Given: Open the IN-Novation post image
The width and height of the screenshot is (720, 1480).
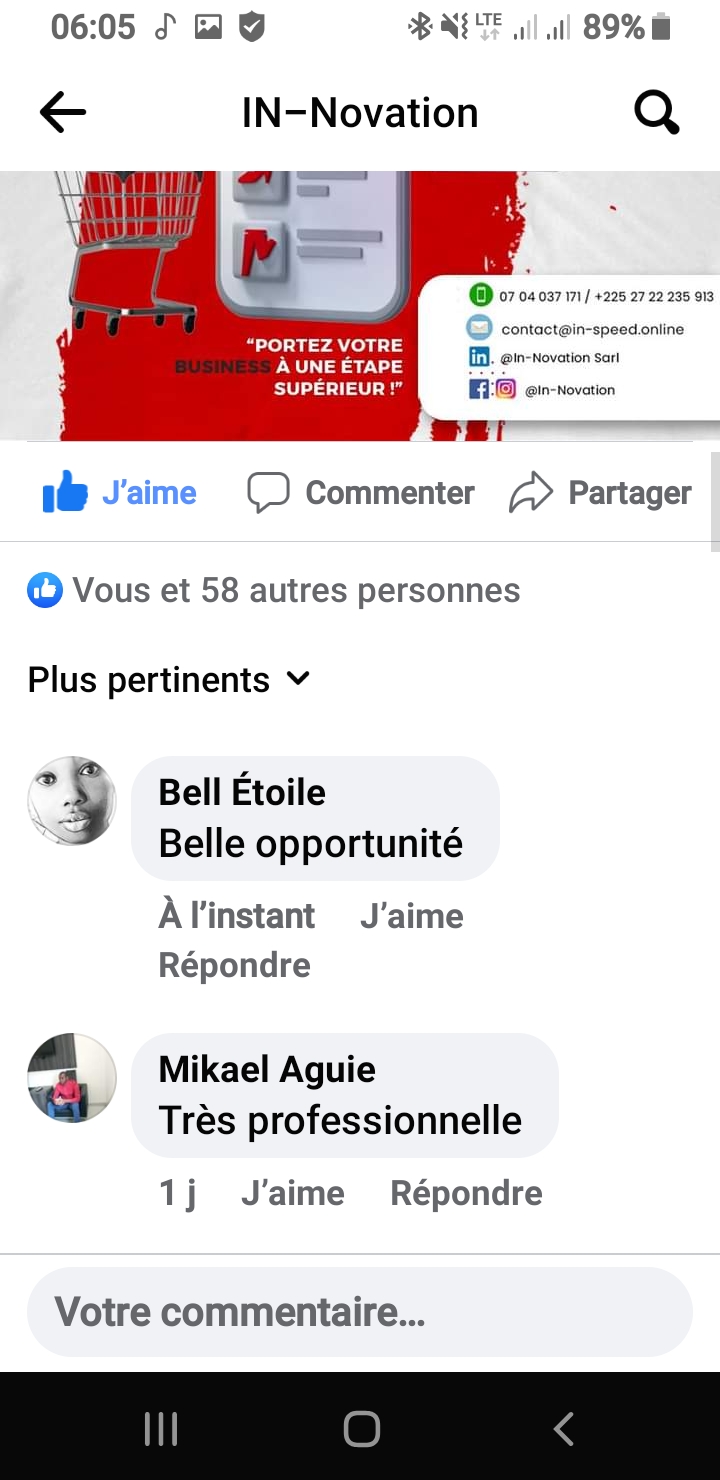Looking at the screenshot, I should click(x=360, y=305).
